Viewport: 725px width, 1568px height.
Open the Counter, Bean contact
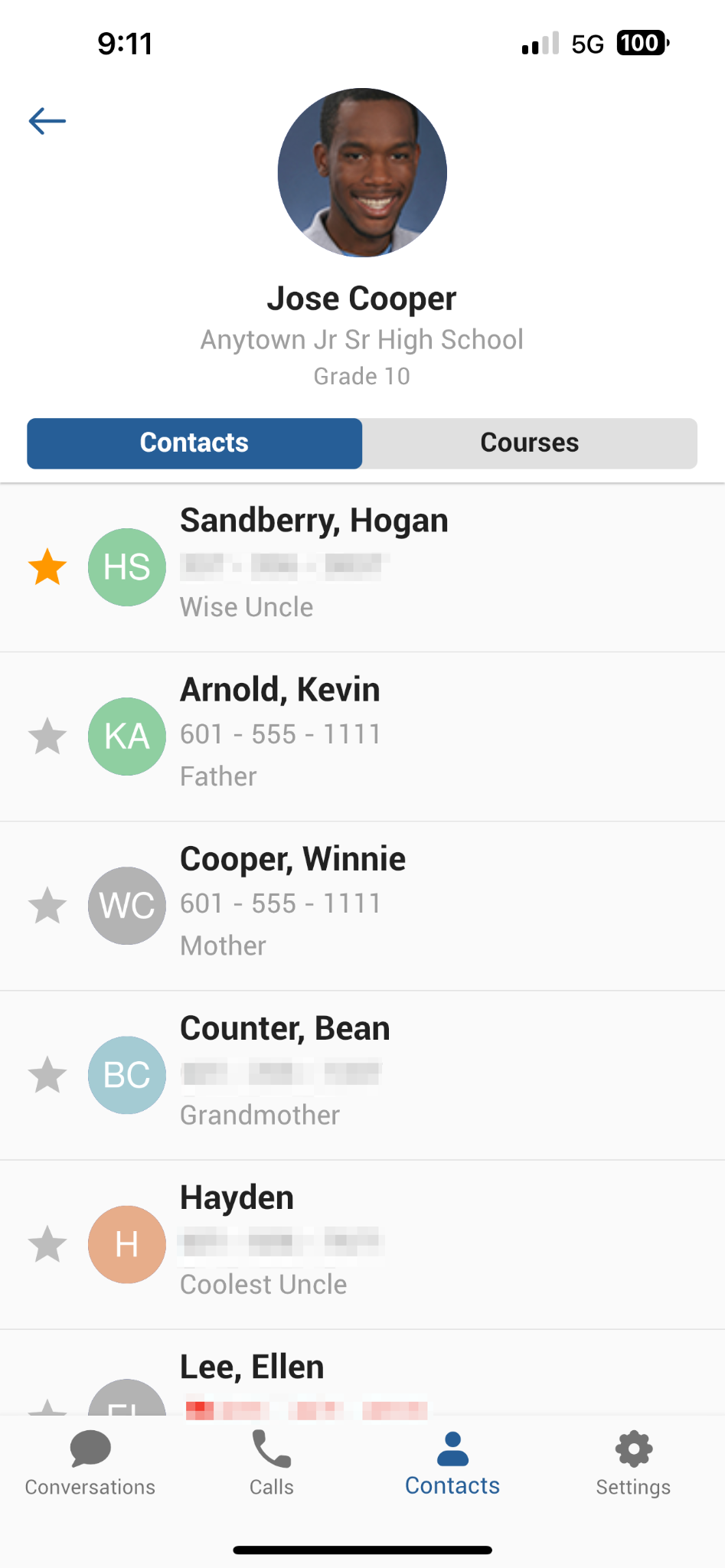pyautogui.click(x=362, y=1075)
